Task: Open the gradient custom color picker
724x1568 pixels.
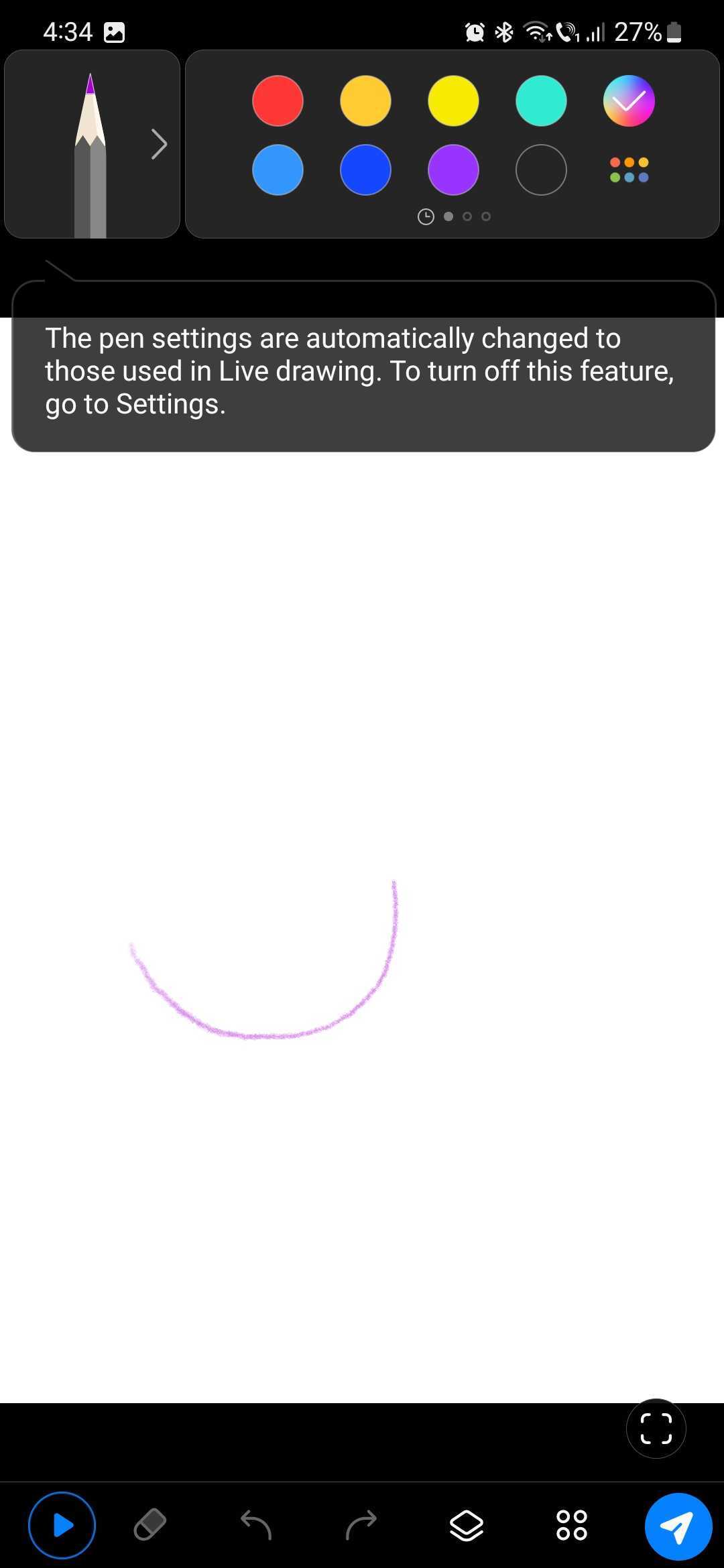Action: pyautogui.click(x=629, y=101)
